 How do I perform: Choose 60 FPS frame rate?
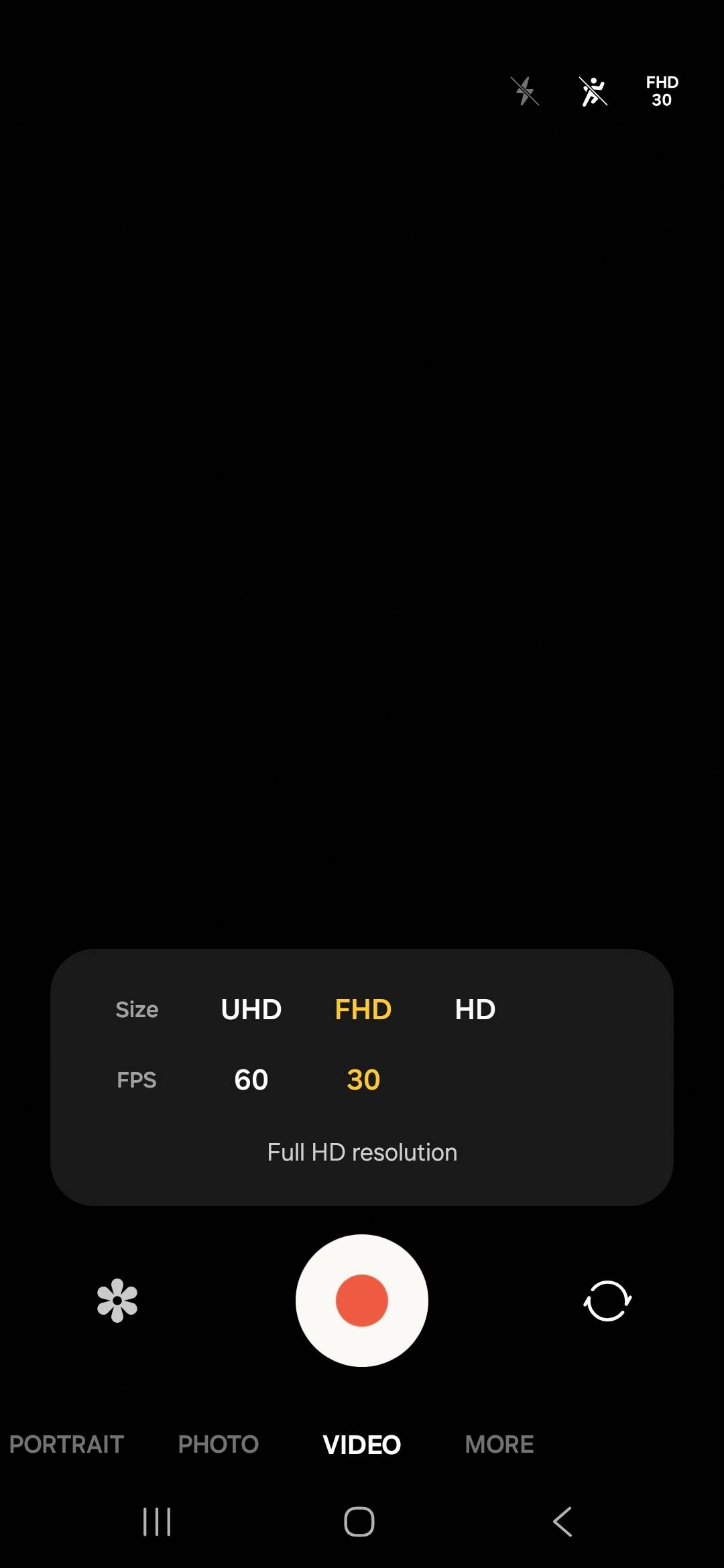[251, 1080]
